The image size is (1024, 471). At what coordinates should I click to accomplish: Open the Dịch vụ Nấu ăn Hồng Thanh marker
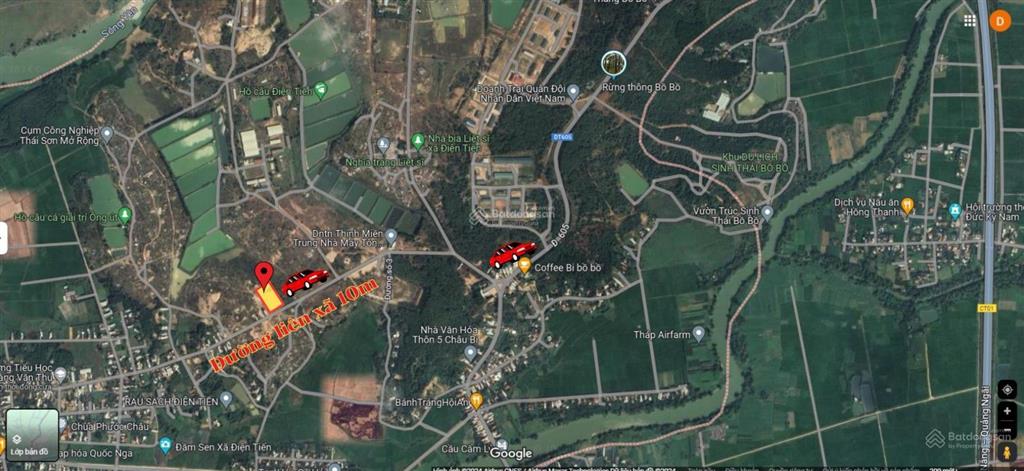click(907, 207)
